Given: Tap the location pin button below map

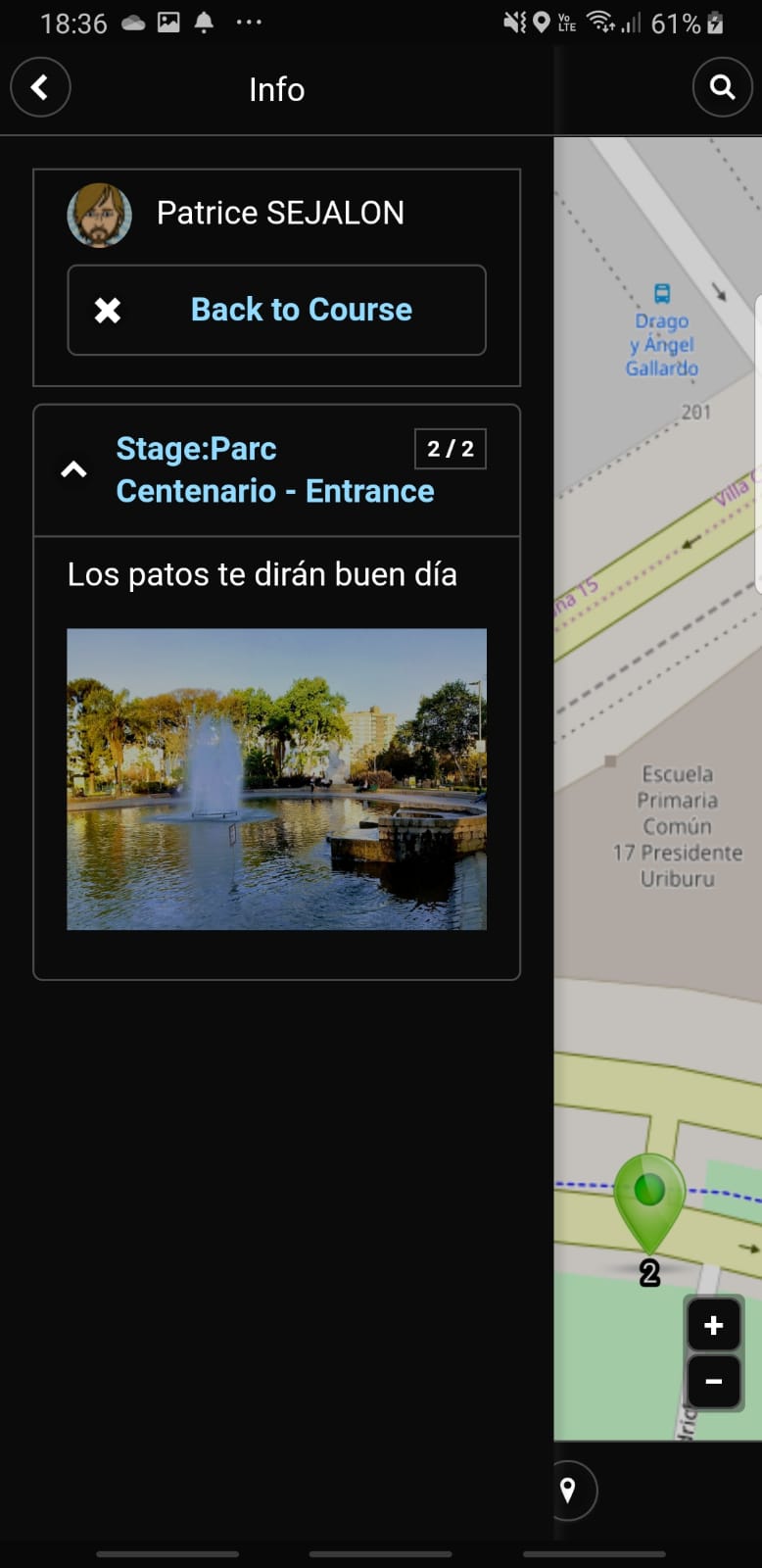Looking at the screenshot, I should pyautogui.click(x=568, y=1491).
